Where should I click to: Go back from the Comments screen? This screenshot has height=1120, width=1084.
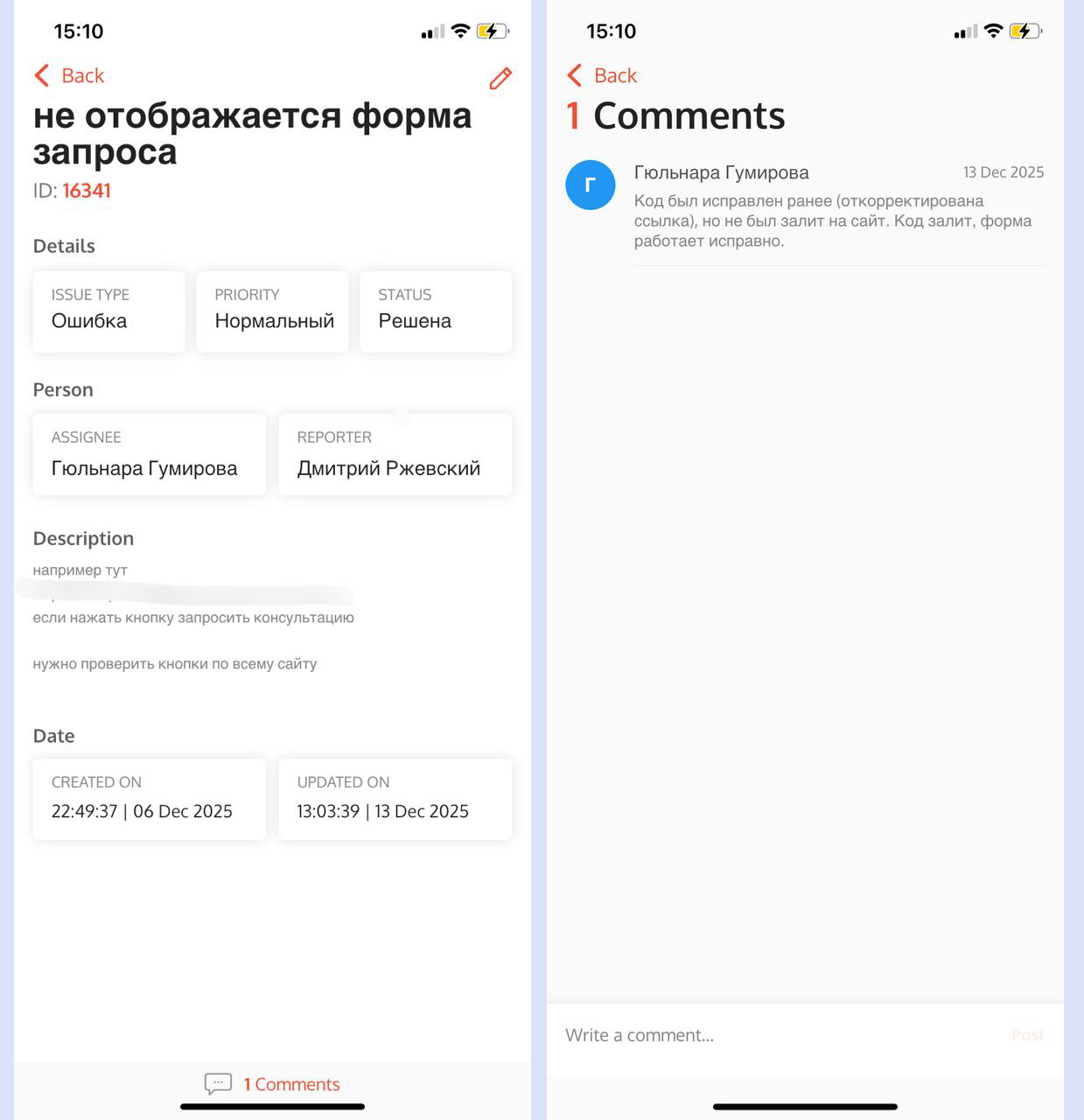tap(603, 76)
